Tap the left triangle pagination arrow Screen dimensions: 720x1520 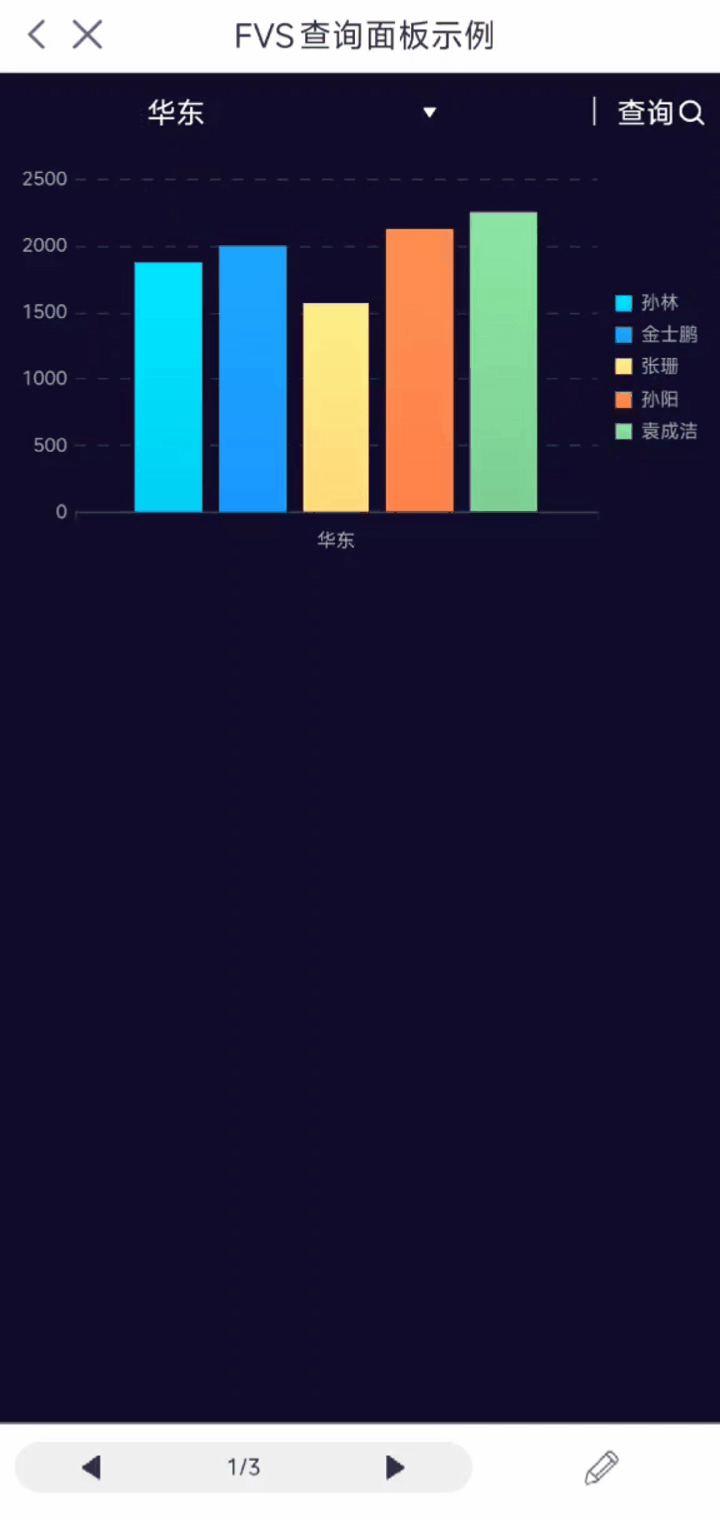coord(91,1466)
